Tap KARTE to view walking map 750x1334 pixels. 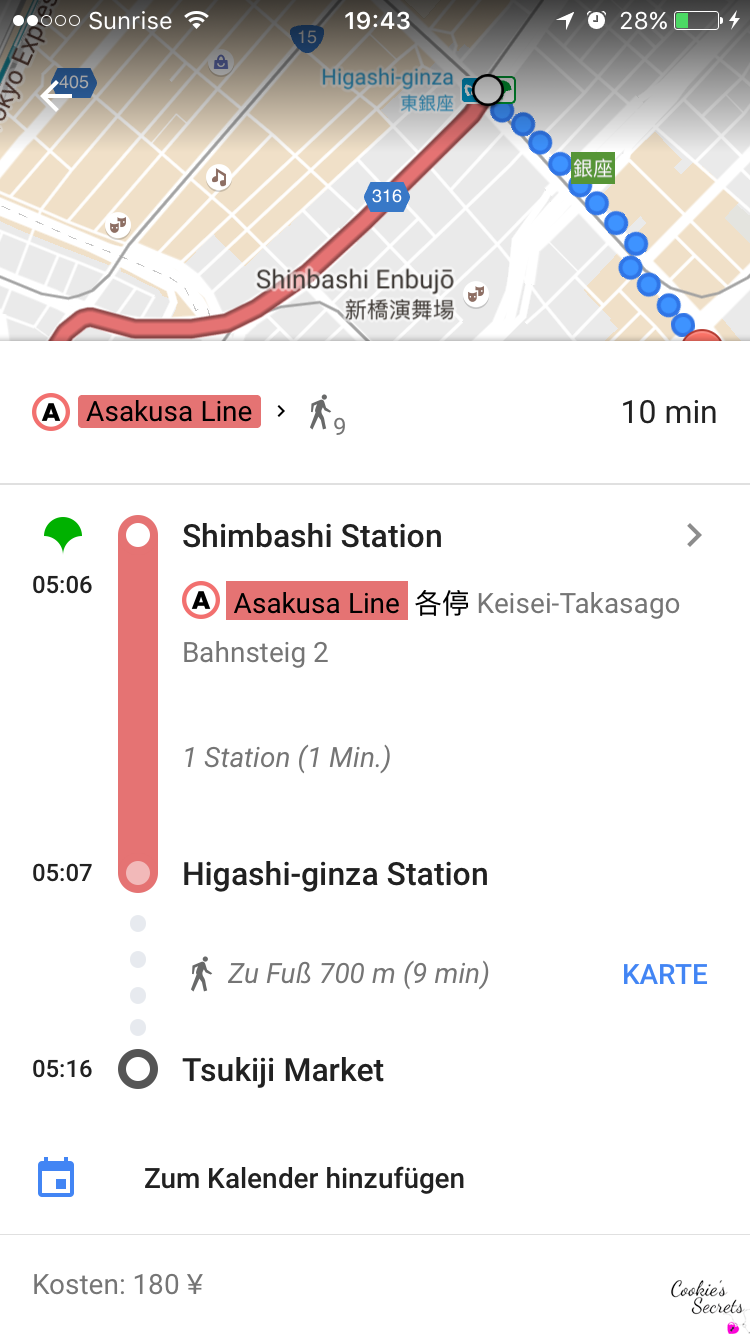[x=664, y=975]
